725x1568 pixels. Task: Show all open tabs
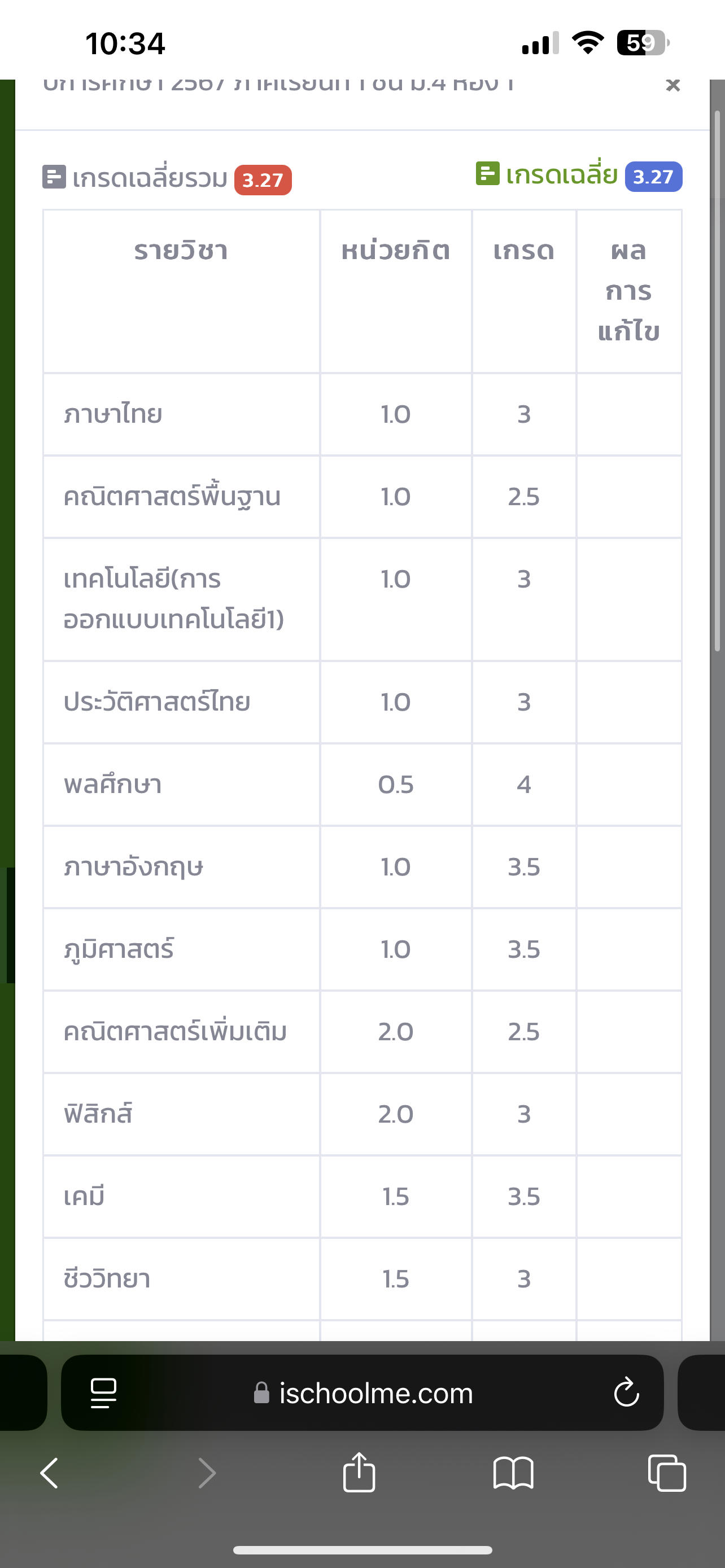coord(667,1473)
